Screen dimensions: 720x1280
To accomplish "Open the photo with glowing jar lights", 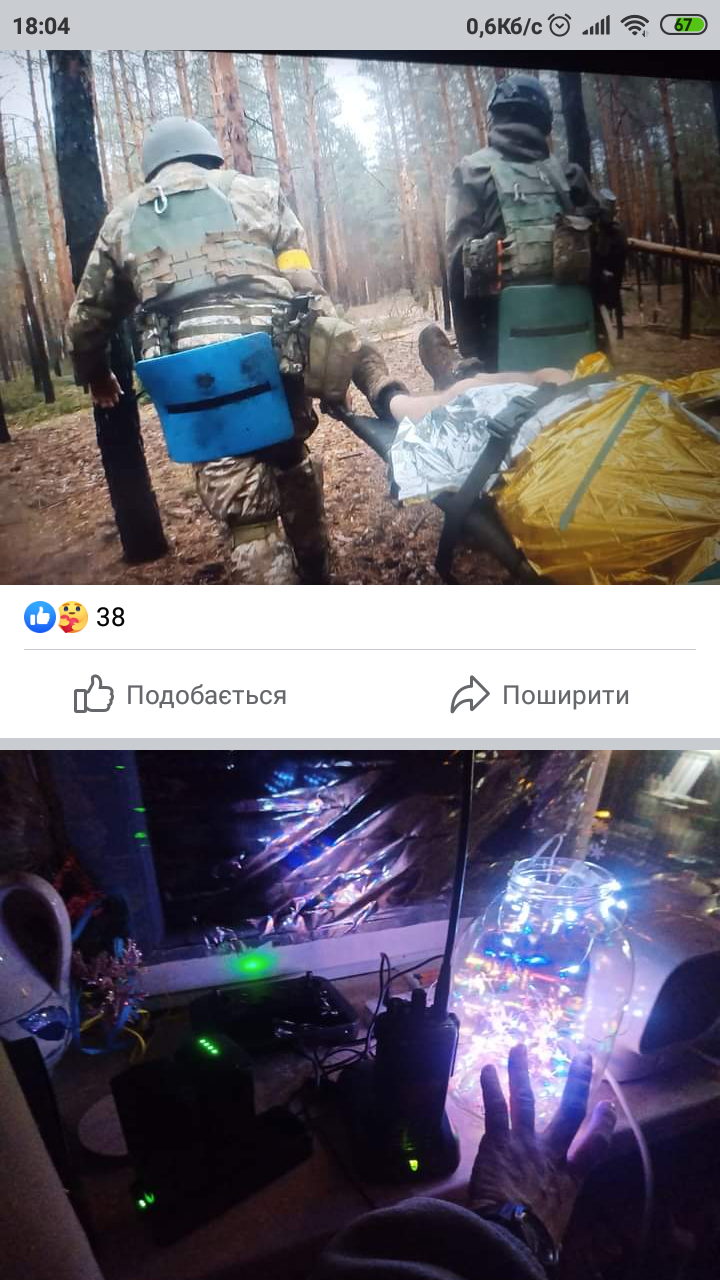I will point(360,1015).
